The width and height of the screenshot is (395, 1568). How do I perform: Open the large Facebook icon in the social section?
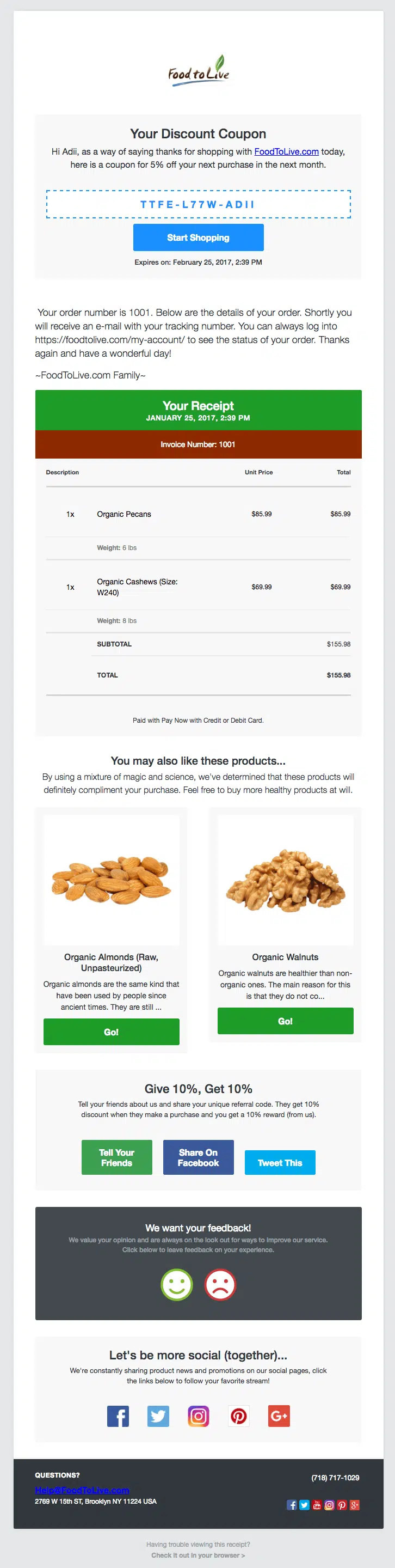click(x=118, y=1417)
